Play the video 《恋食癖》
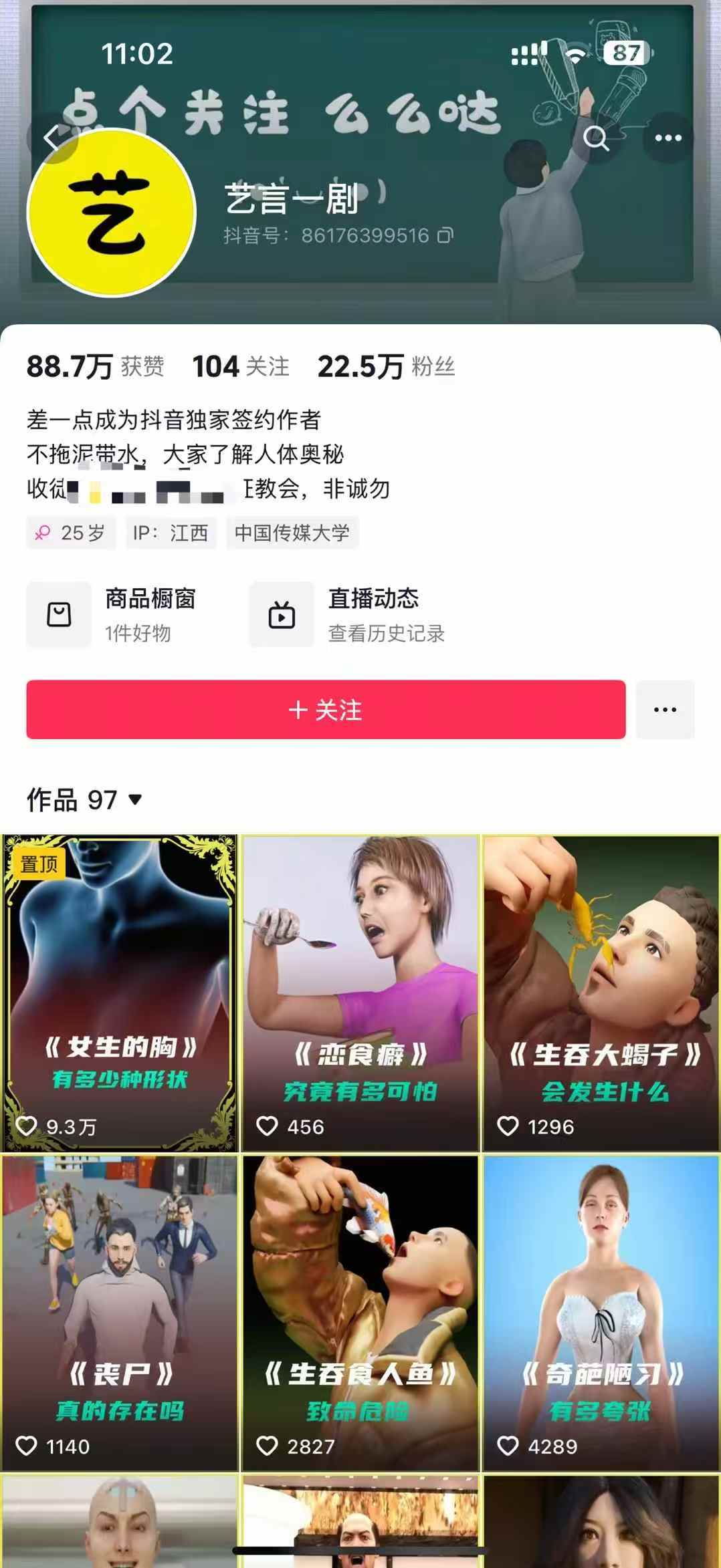The image size is (721, 1568). (x=360, y=993)
